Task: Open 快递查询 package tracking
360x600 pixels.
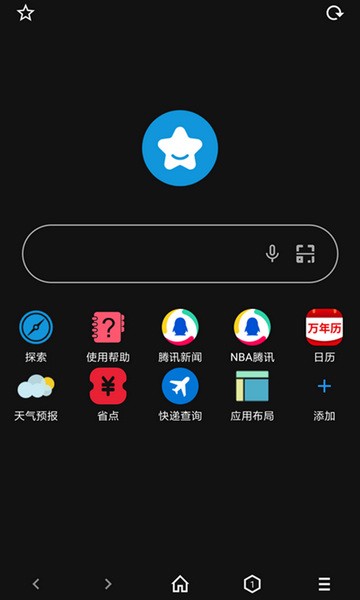Action: [x=180, y=395]
